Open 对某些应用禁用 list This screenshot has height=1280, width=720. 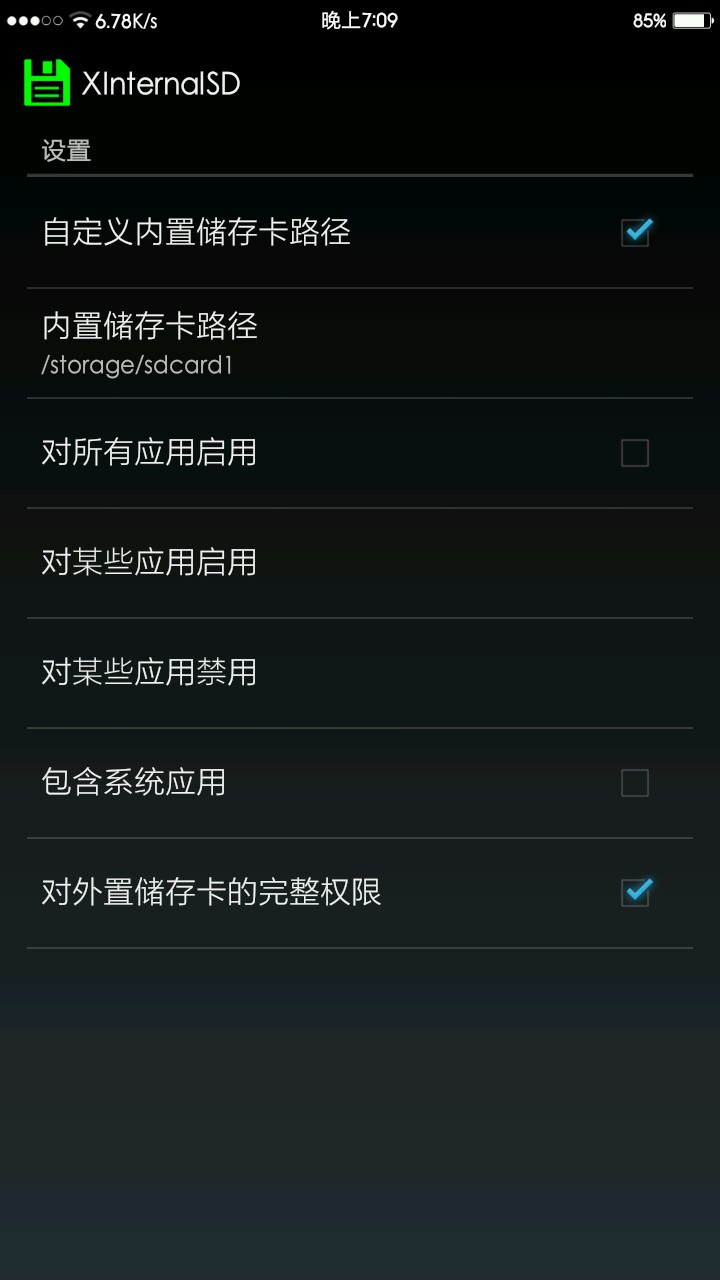360,673
